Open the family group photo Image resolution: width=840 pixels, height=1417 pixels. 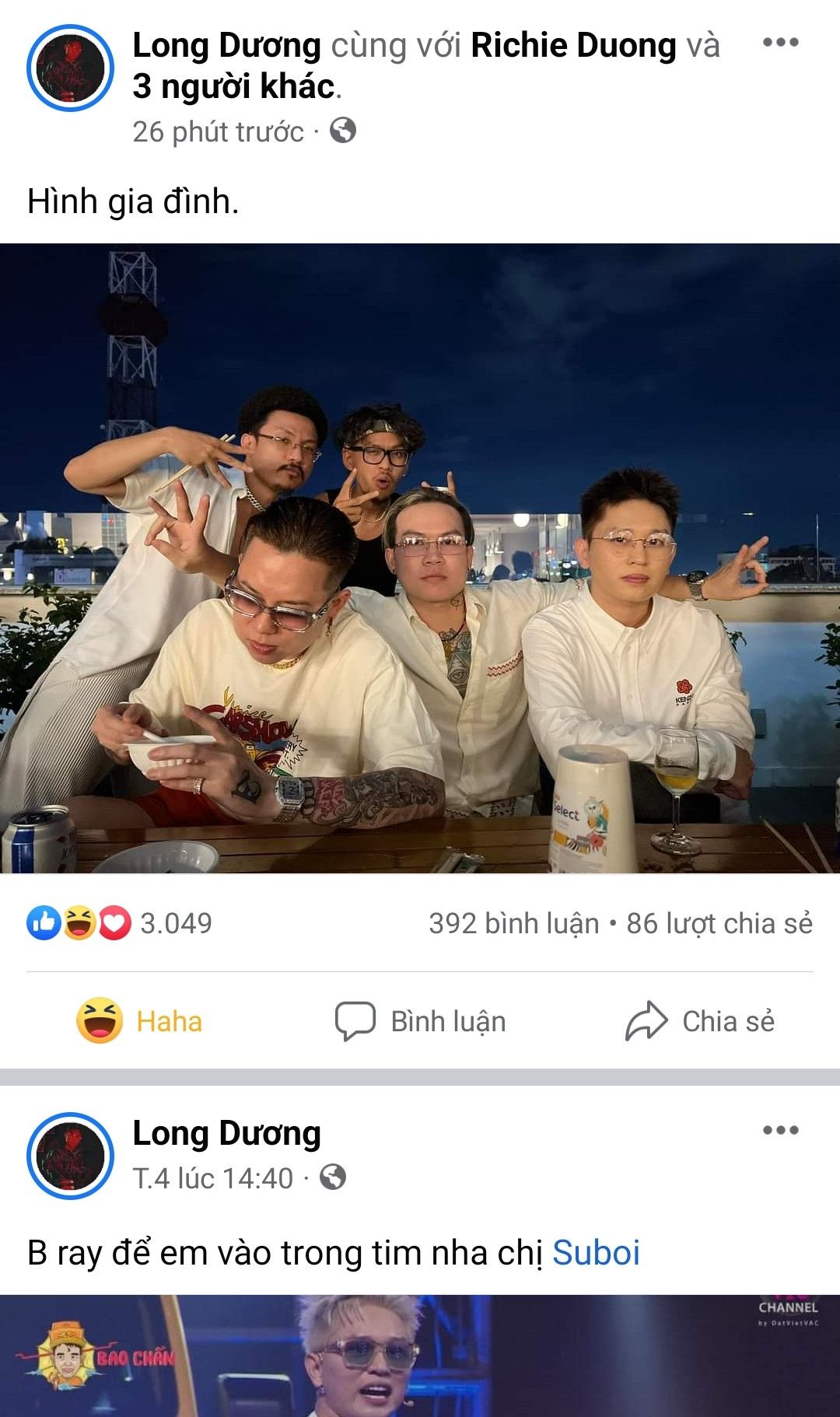click(x=420, y=558)
